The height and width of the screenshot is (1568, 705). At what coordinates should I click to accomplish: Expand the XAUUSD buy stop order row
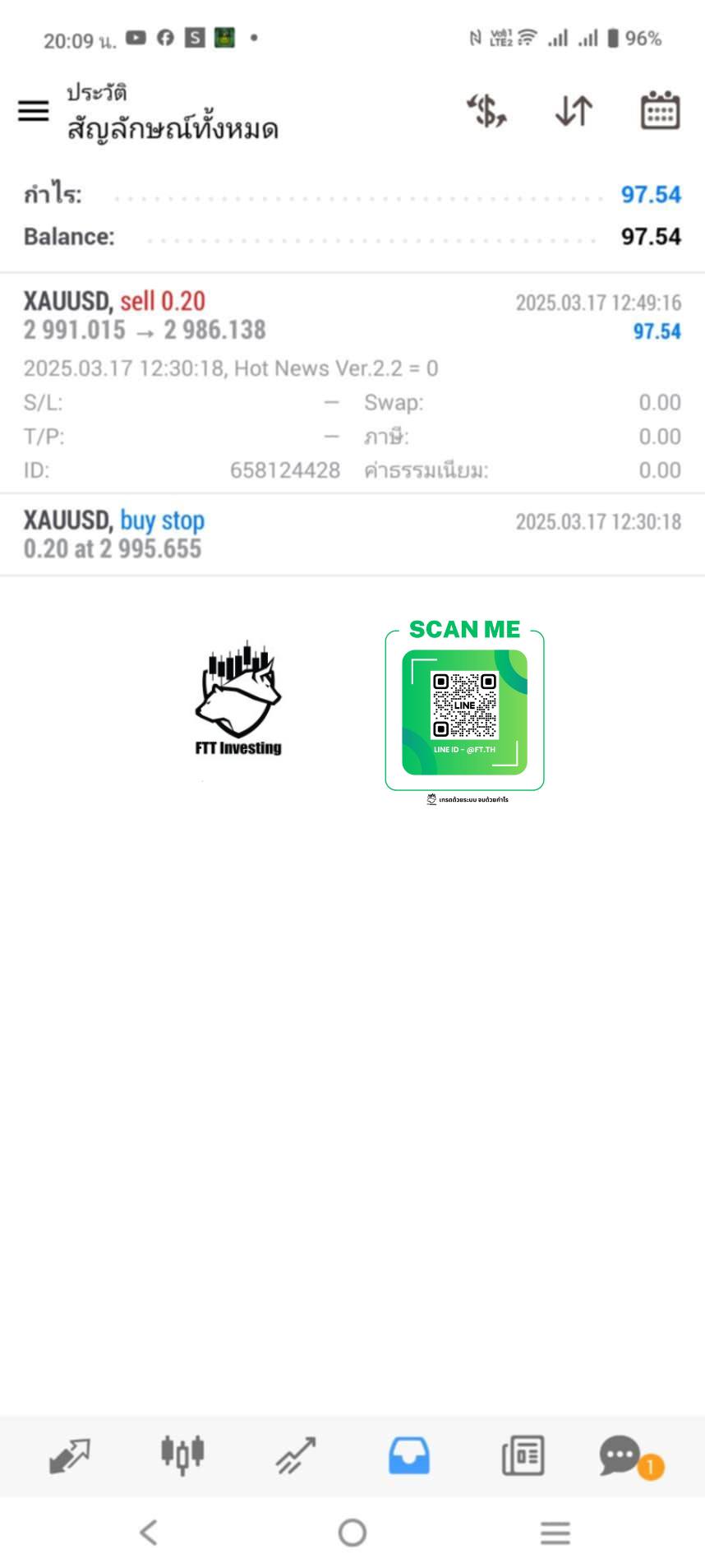352,534
